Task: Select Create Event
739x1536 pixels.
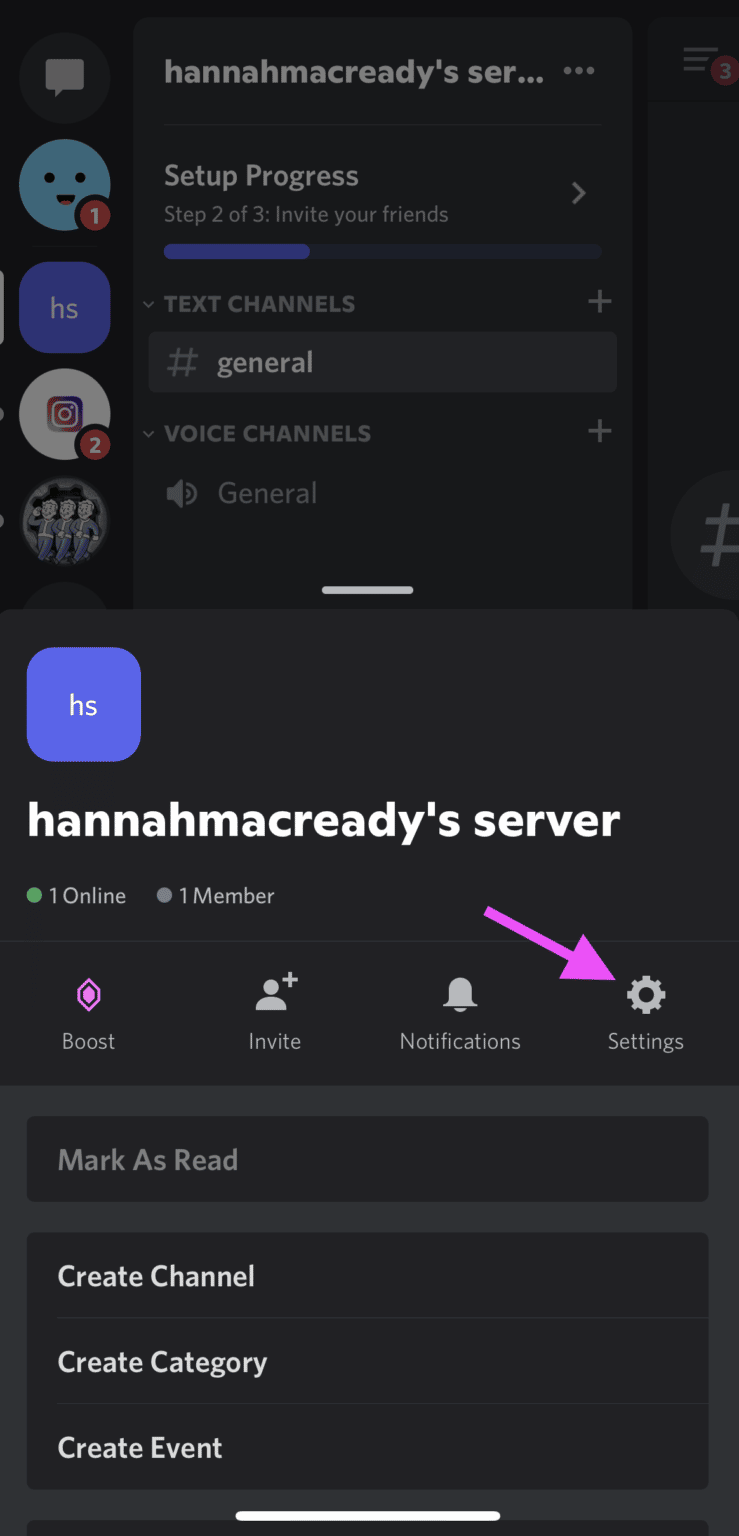Action: point(367,1447)
